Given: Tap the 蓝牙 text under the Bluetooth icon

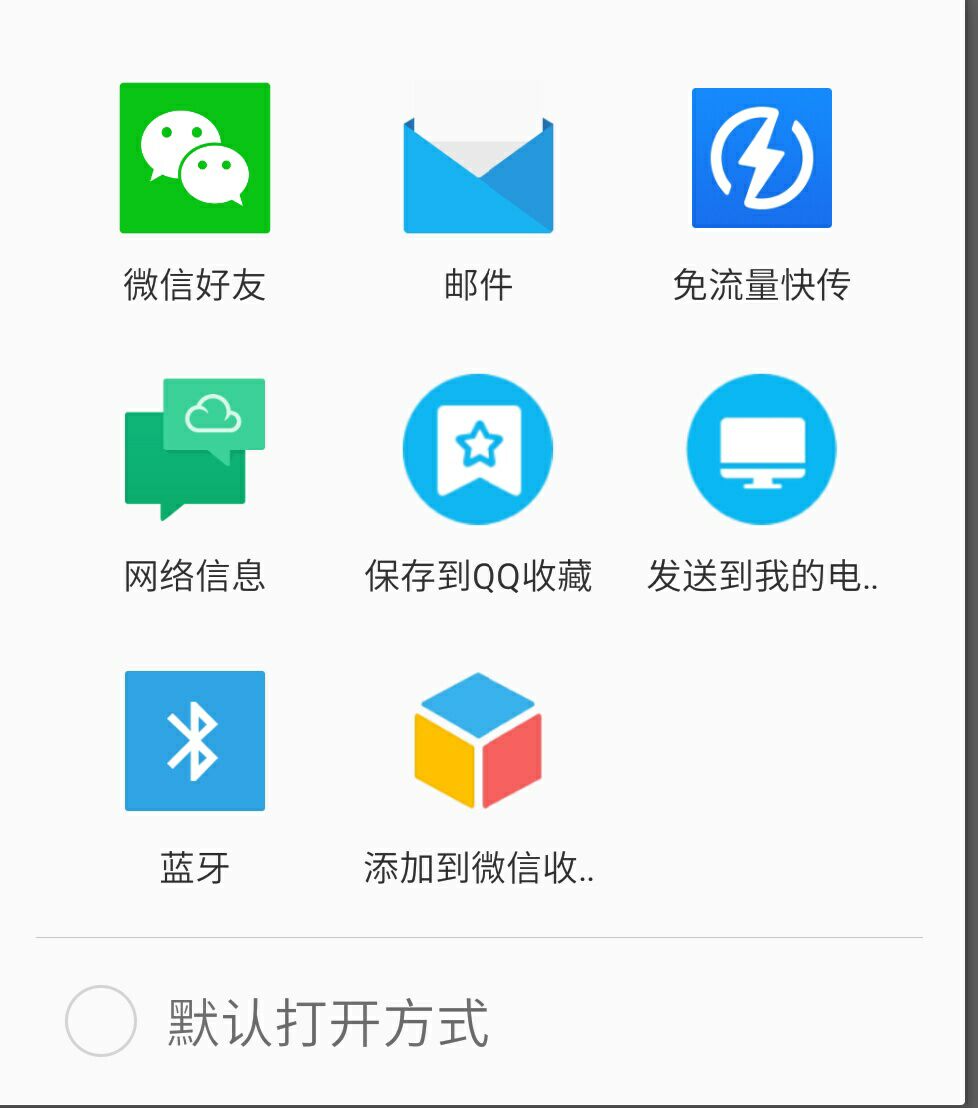Looking at the screenshot, I should pos(195,868).
